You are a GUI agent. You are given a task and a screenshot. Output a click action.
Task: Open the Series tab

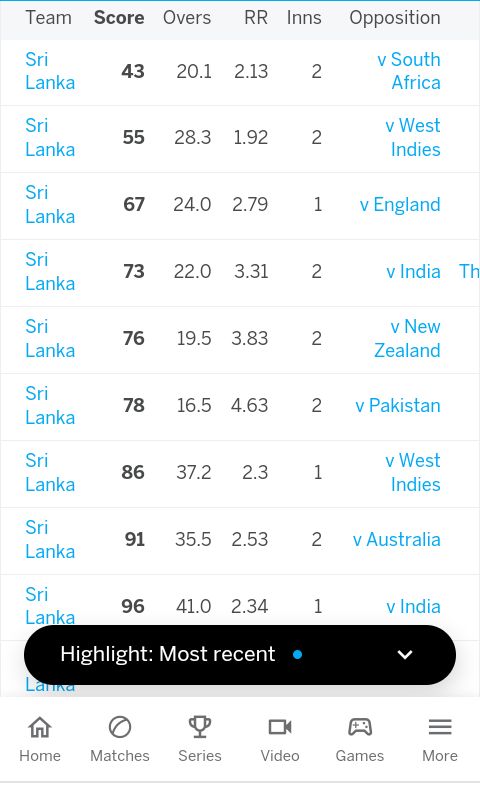click(200, 739)
